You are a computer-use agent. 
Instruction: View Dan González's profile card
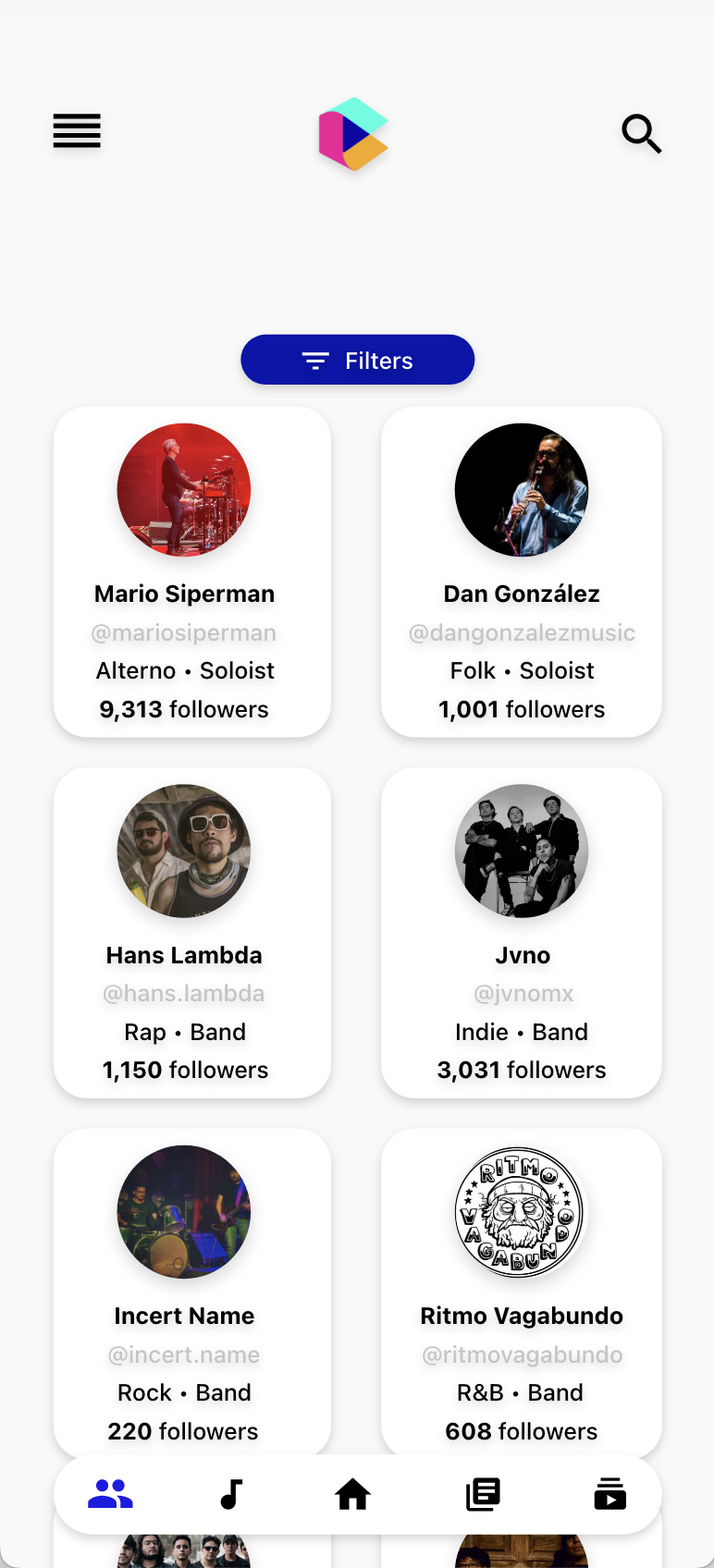click(x=522, y=571)
